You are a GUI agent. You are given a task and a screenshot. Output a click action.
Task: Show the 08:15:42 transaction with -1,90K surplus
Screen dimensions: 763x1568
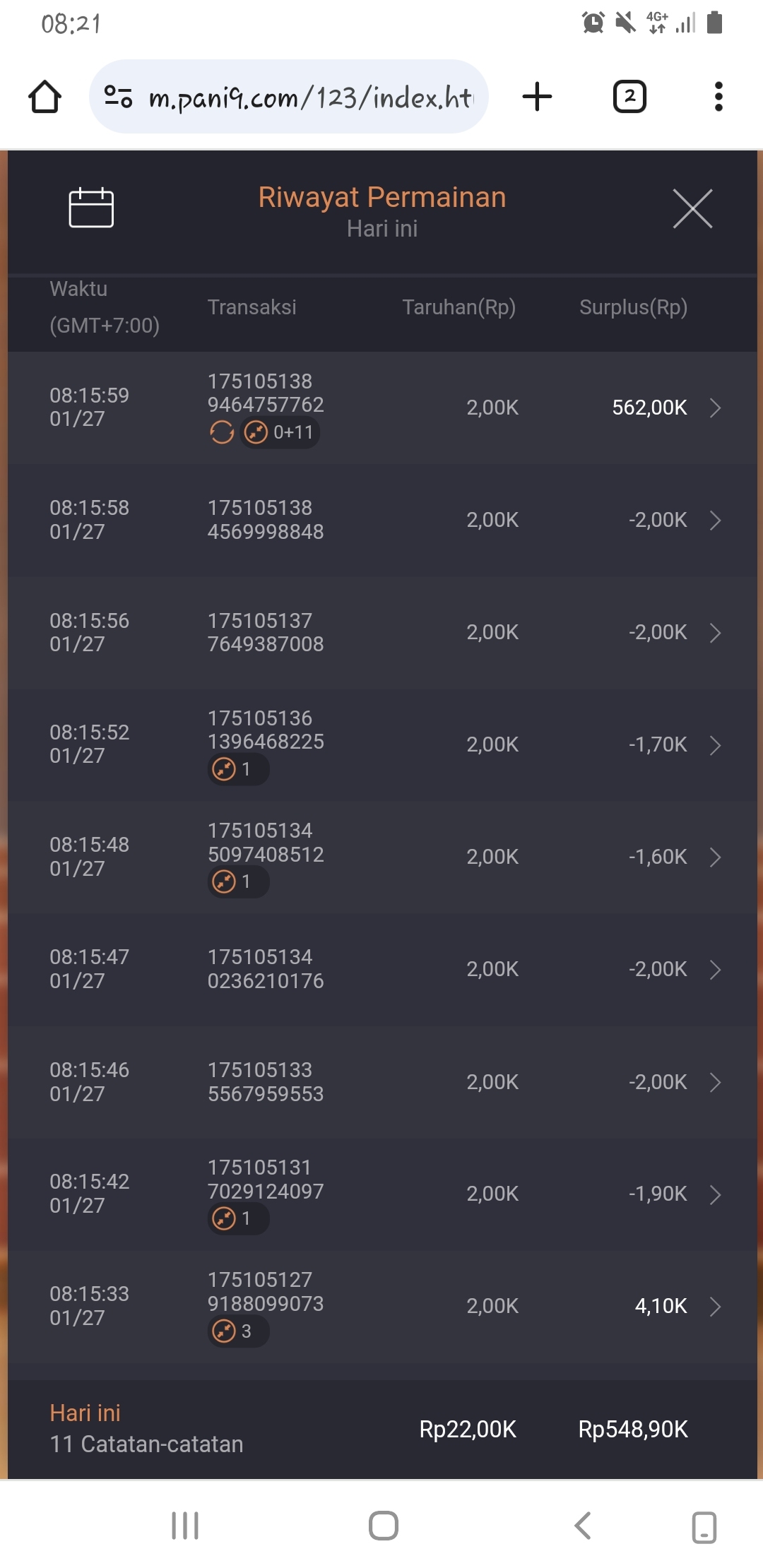coord(715,1194)
